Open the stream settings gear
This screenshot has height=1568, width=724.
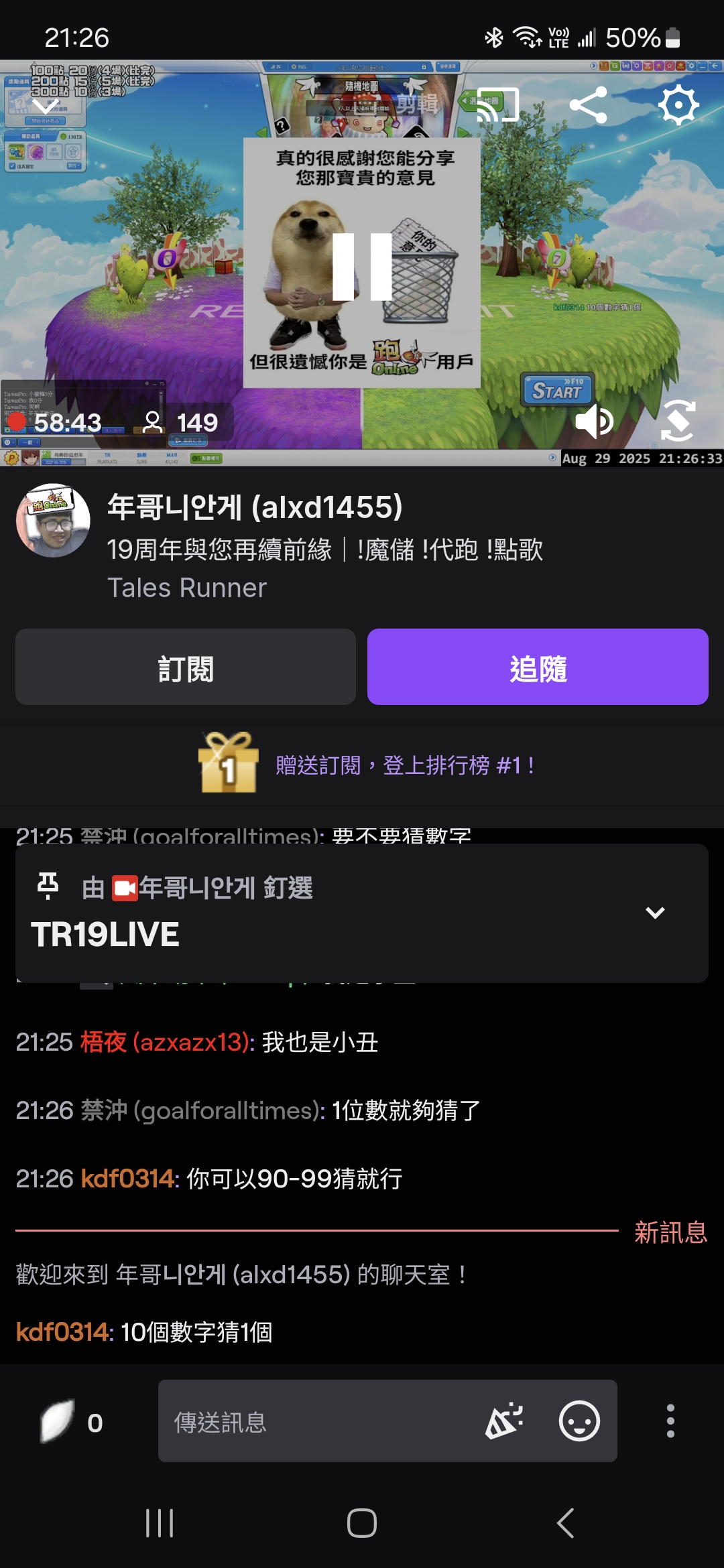coord(678,105)
